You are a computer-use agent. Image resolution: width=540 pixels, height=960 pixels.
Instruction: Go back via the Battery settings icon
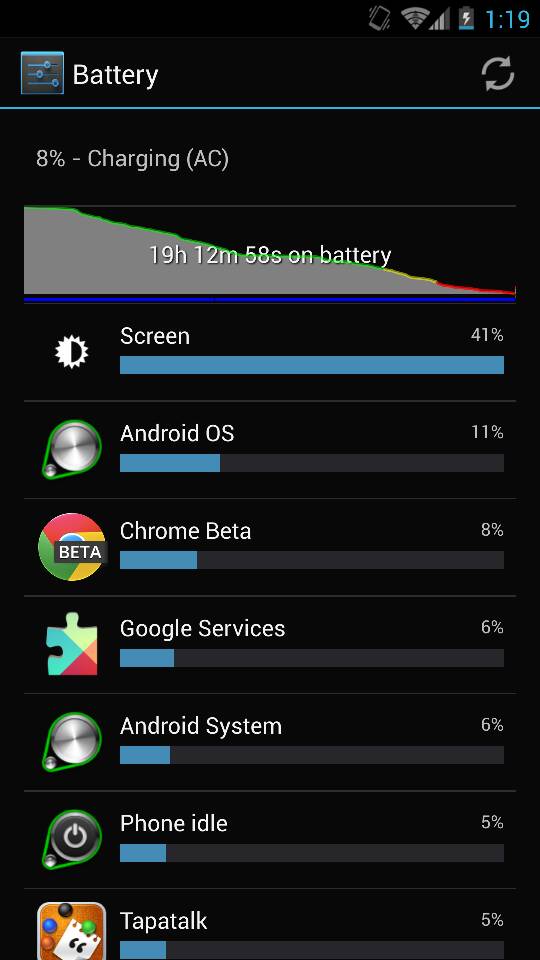tap(42, 73)
